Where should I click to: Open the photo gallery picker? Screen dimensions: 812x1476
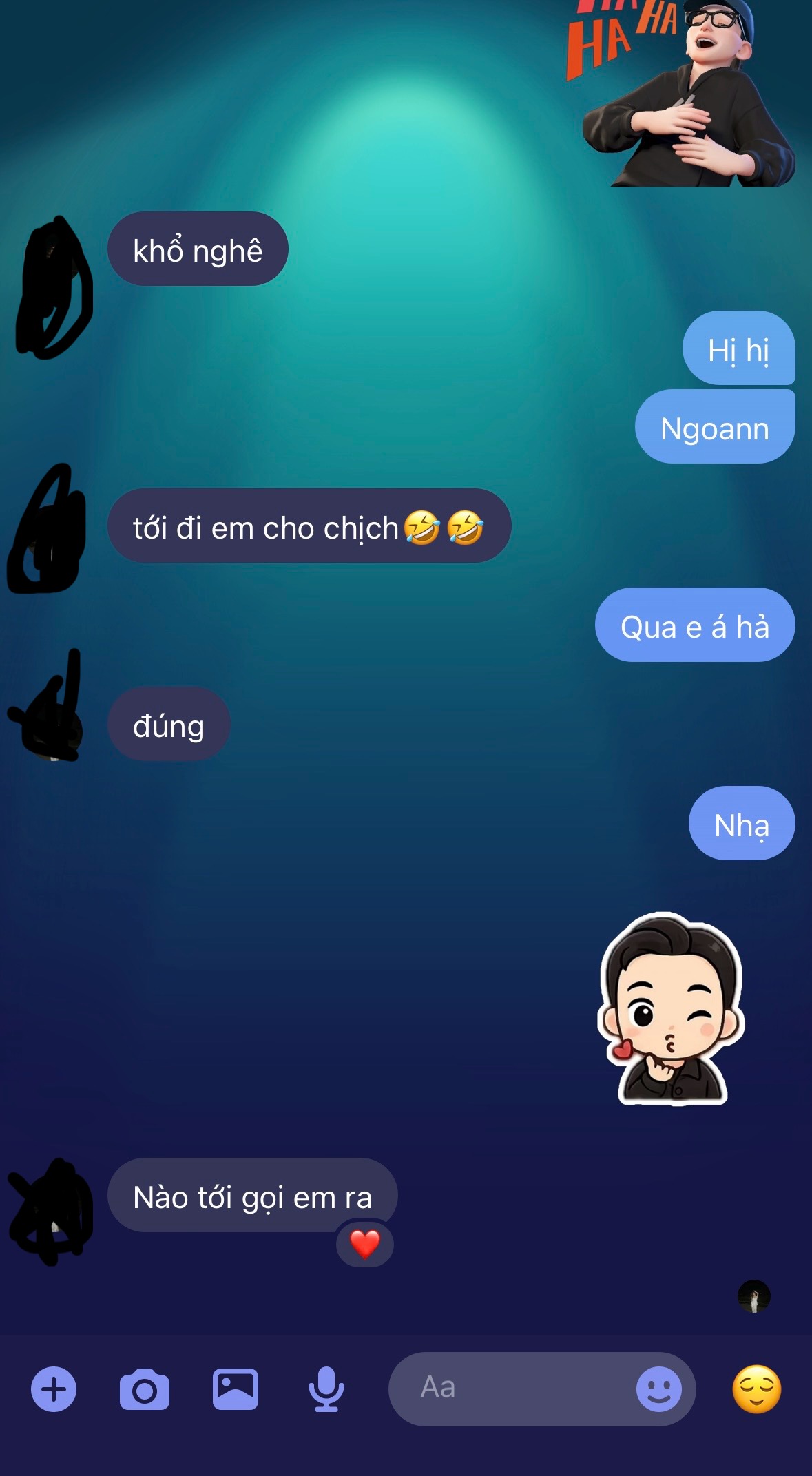pyautogui.click(x=236, y=1389)
